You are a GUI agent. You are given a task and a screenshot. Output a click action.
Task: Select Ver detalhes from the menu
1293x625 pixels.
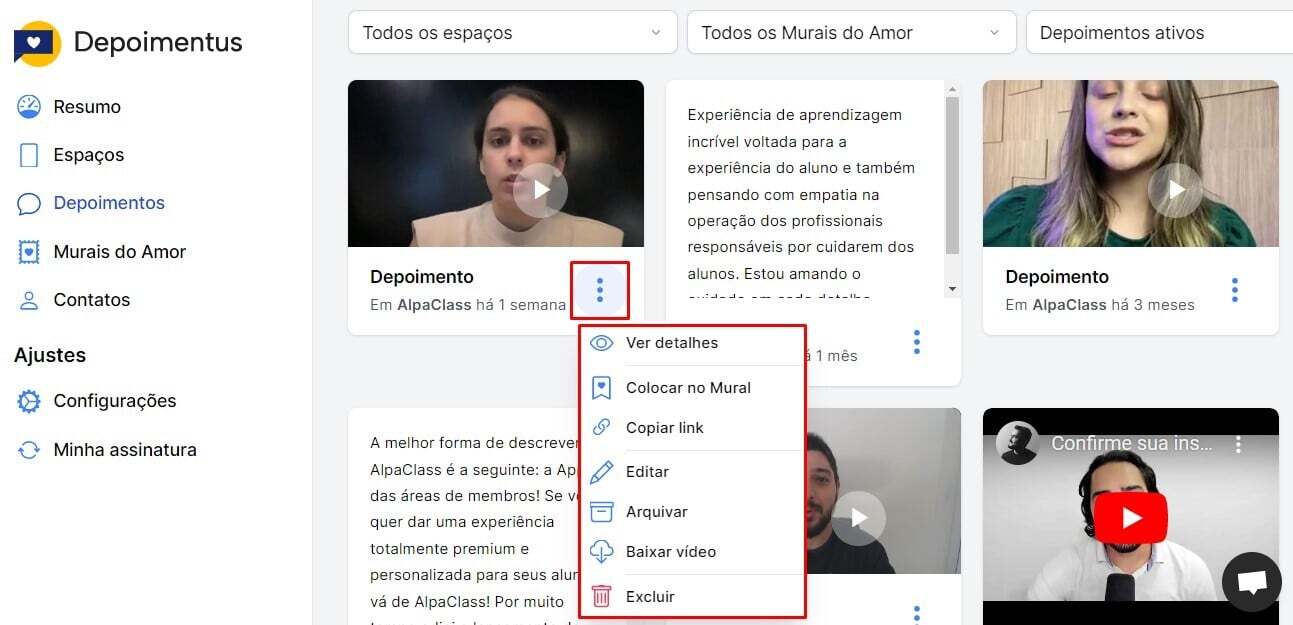(x=671, y=343)
